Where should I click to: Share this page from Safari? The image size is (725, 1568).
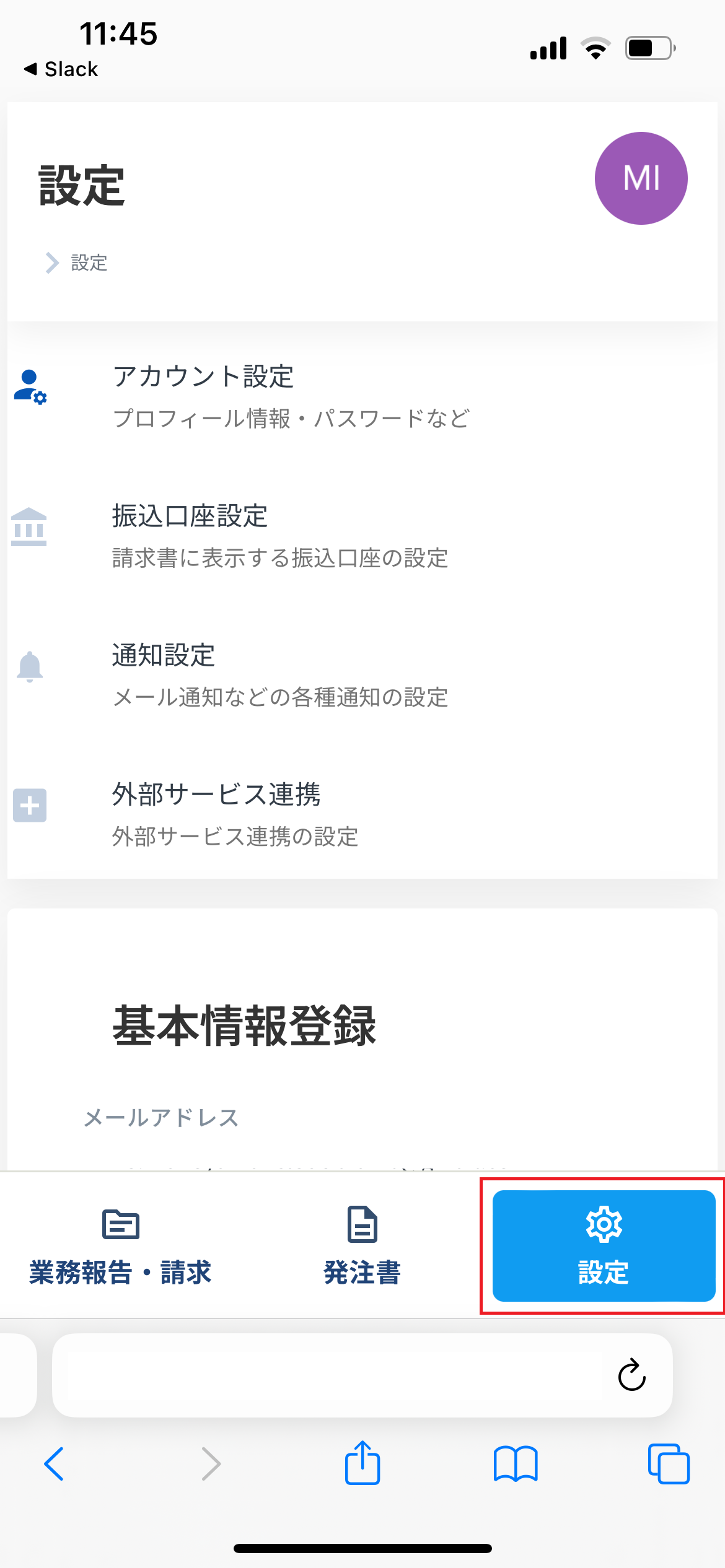coord(362,1463)
